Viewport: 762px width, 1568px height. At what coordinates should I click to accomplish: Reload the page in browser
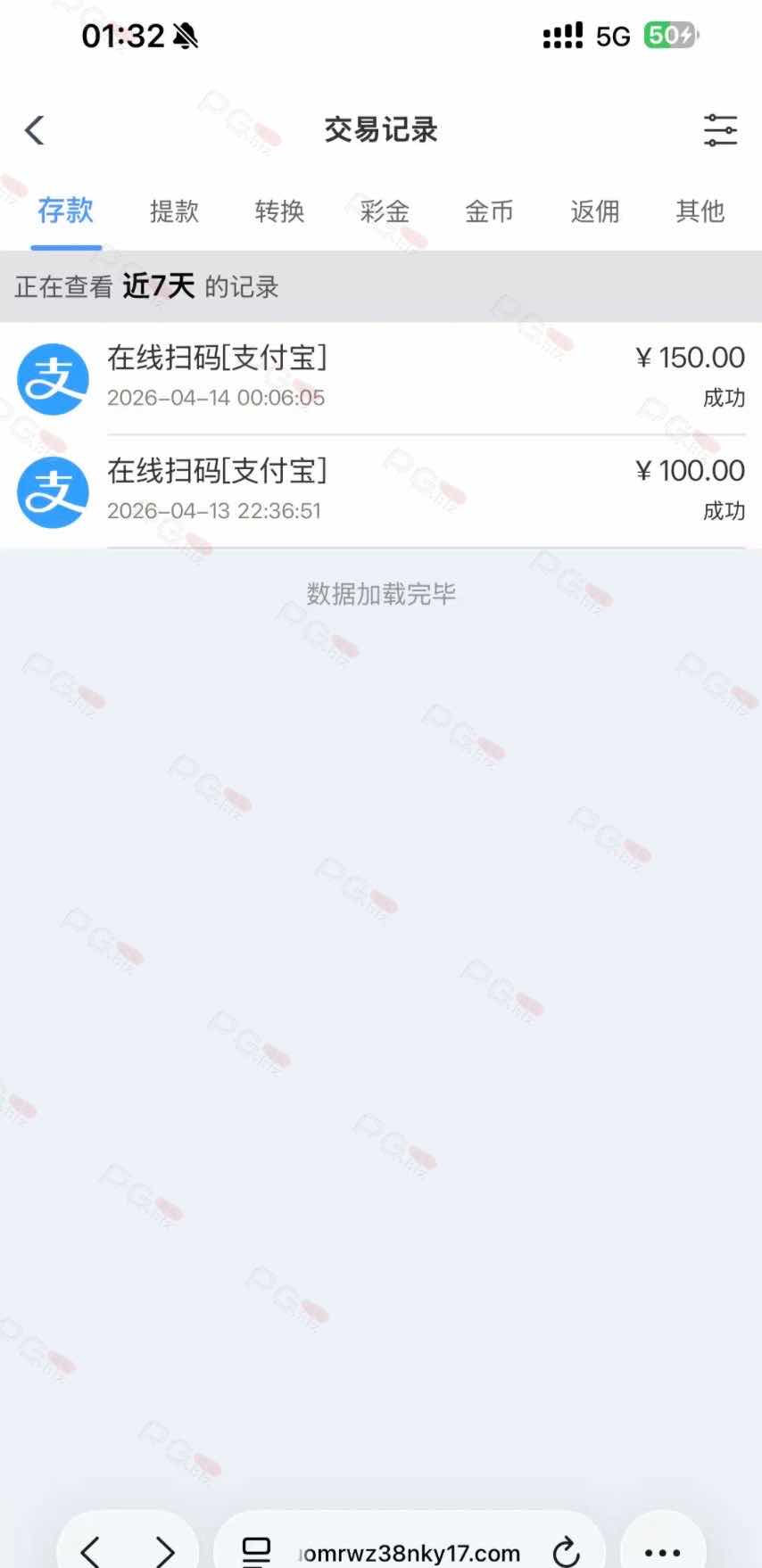566,1552
